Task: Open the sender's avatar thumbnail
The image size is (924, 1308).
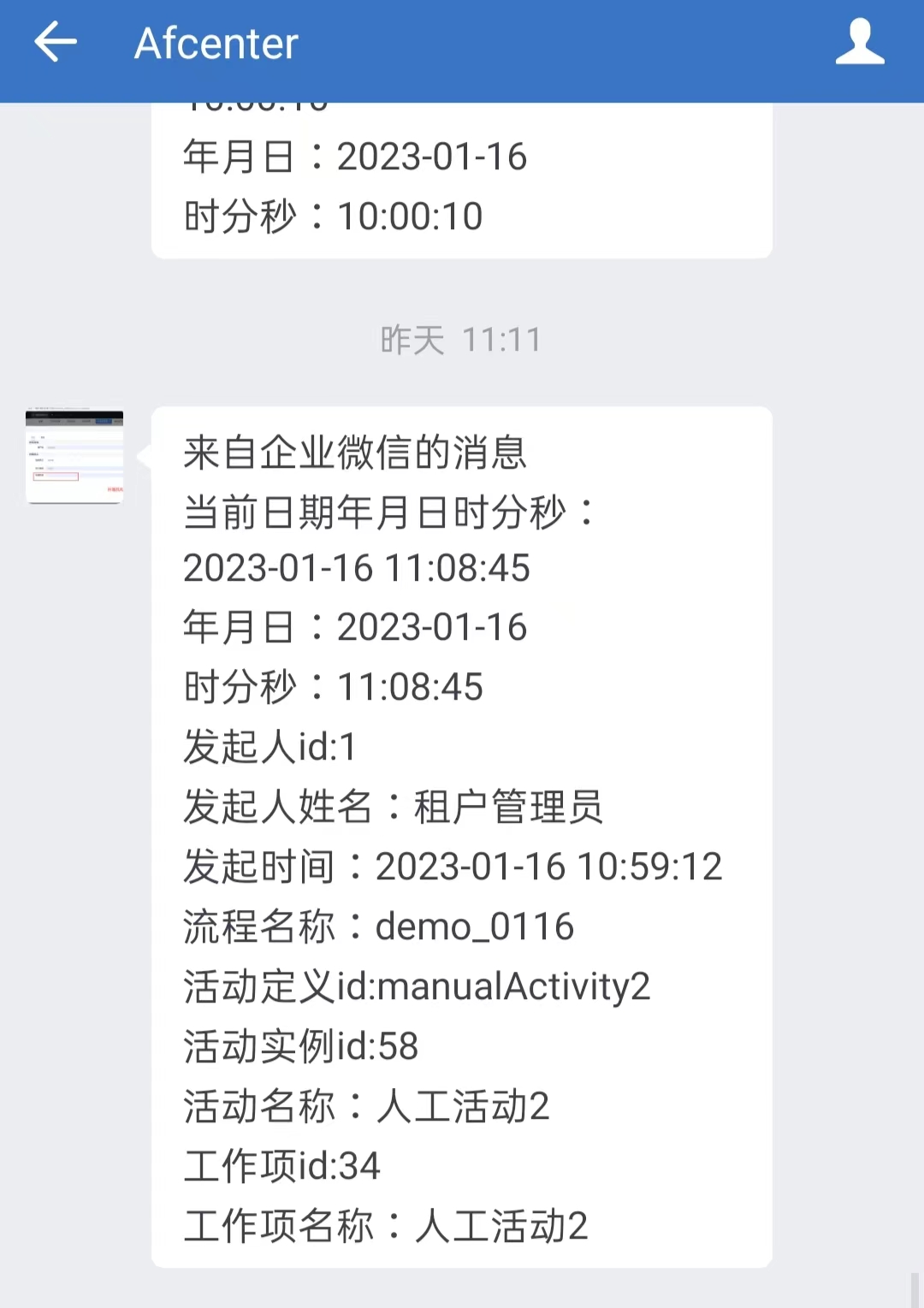Action: 74,456
